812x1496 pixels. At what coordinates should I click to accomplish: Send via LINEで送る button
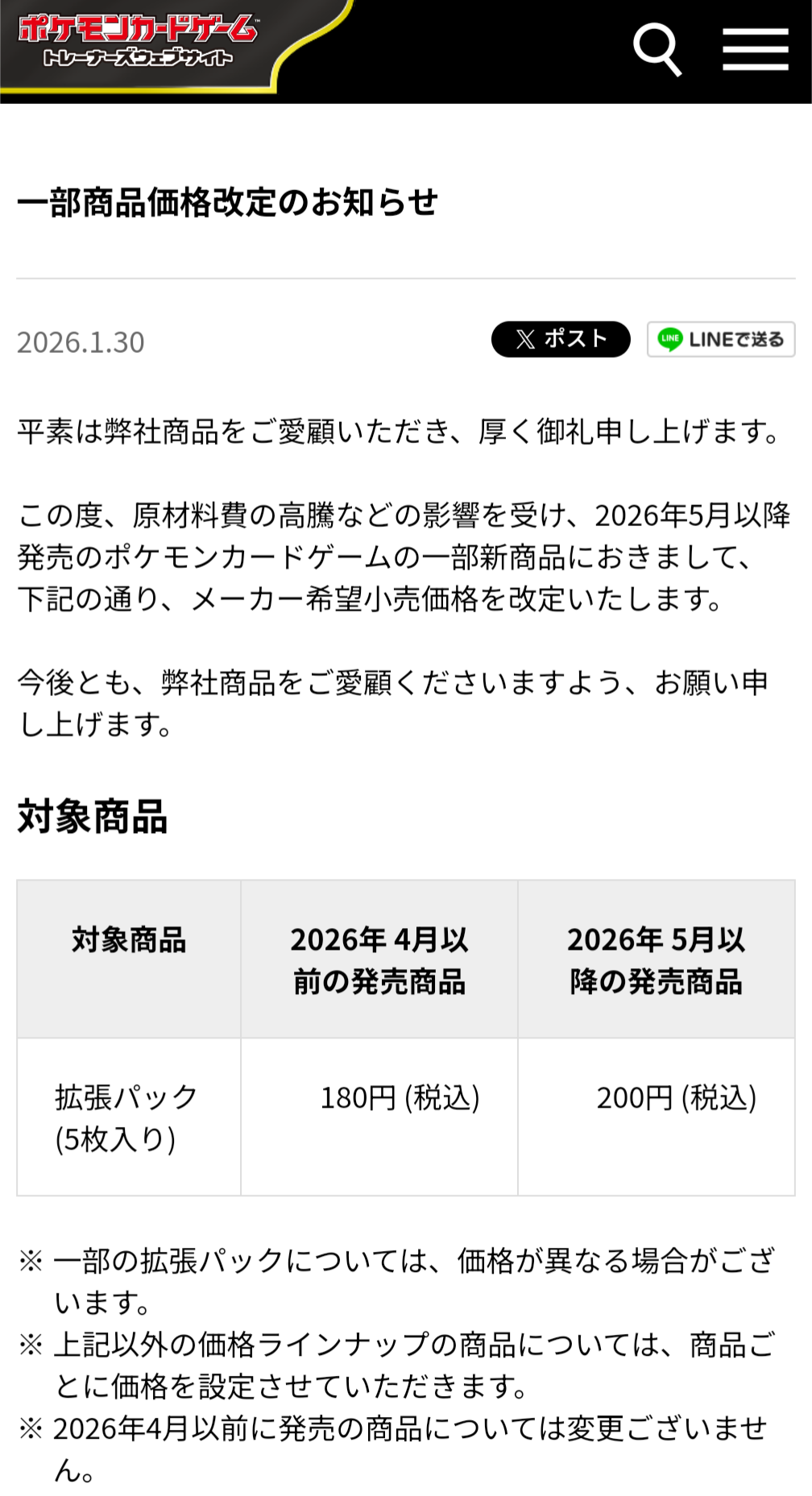(x=721, y=339)
